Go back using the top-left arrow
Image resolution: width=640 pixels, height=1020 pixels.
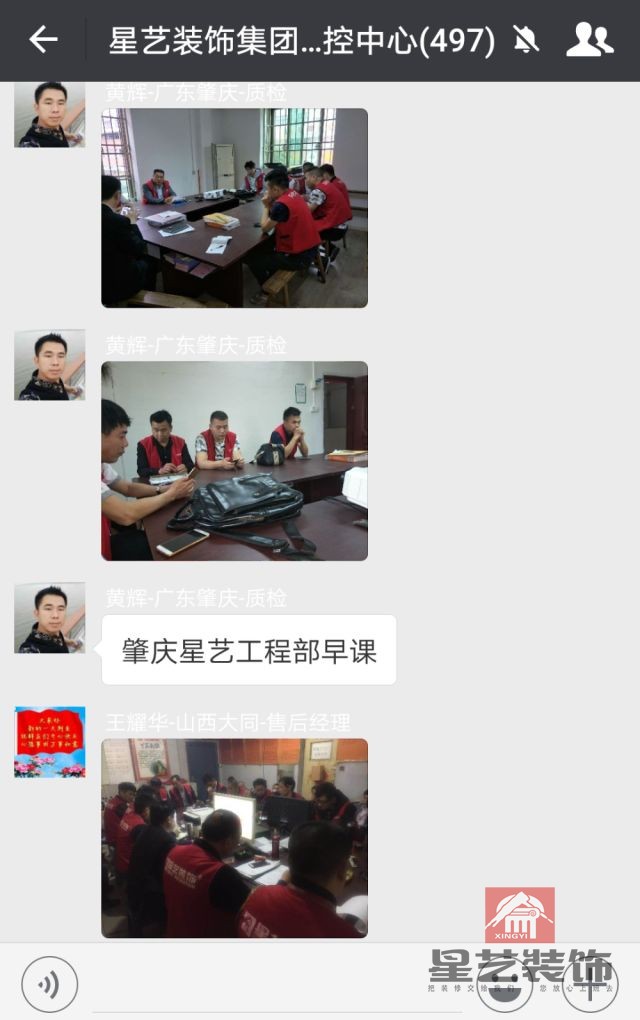point(43,40)
